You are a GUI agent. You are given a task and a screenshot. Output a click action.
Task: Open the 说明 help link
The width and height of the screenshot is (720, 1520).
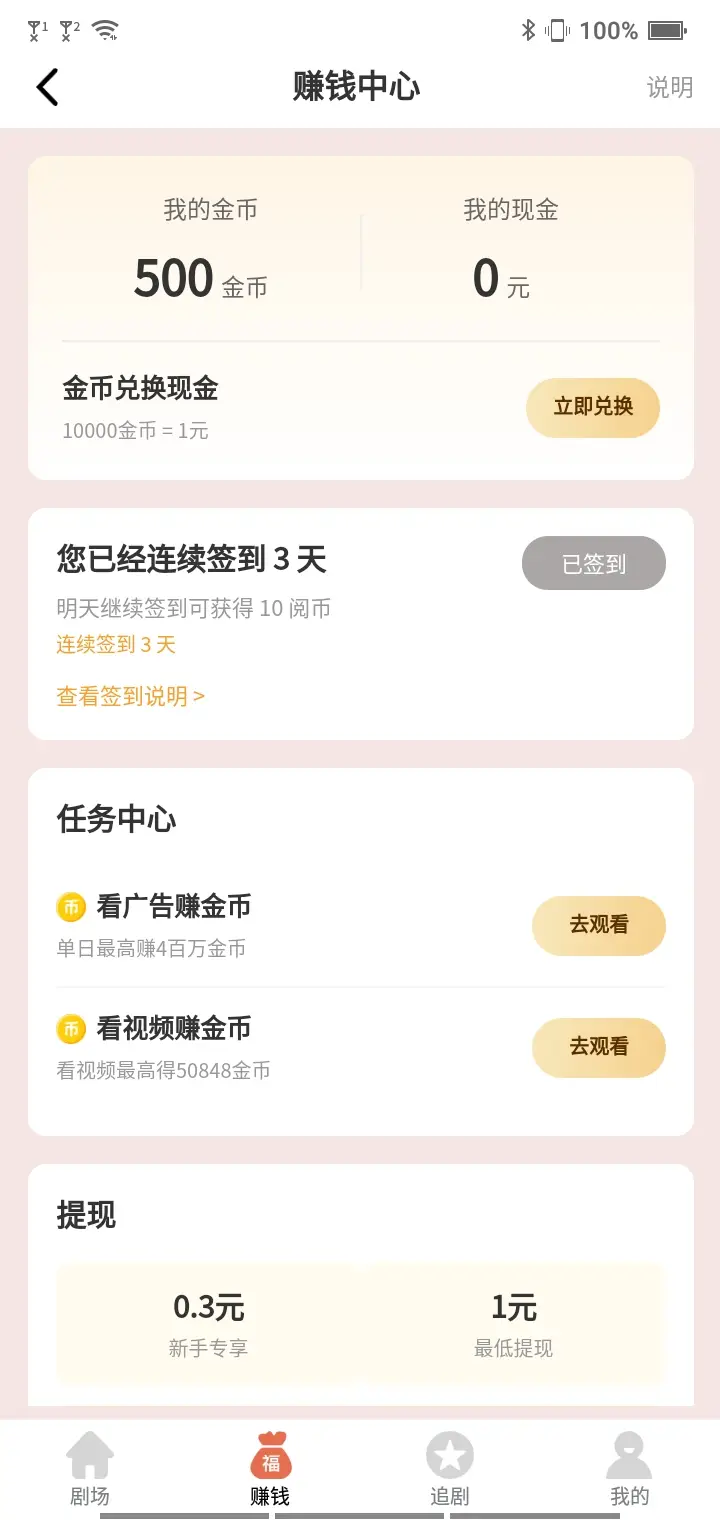[669, 87]
